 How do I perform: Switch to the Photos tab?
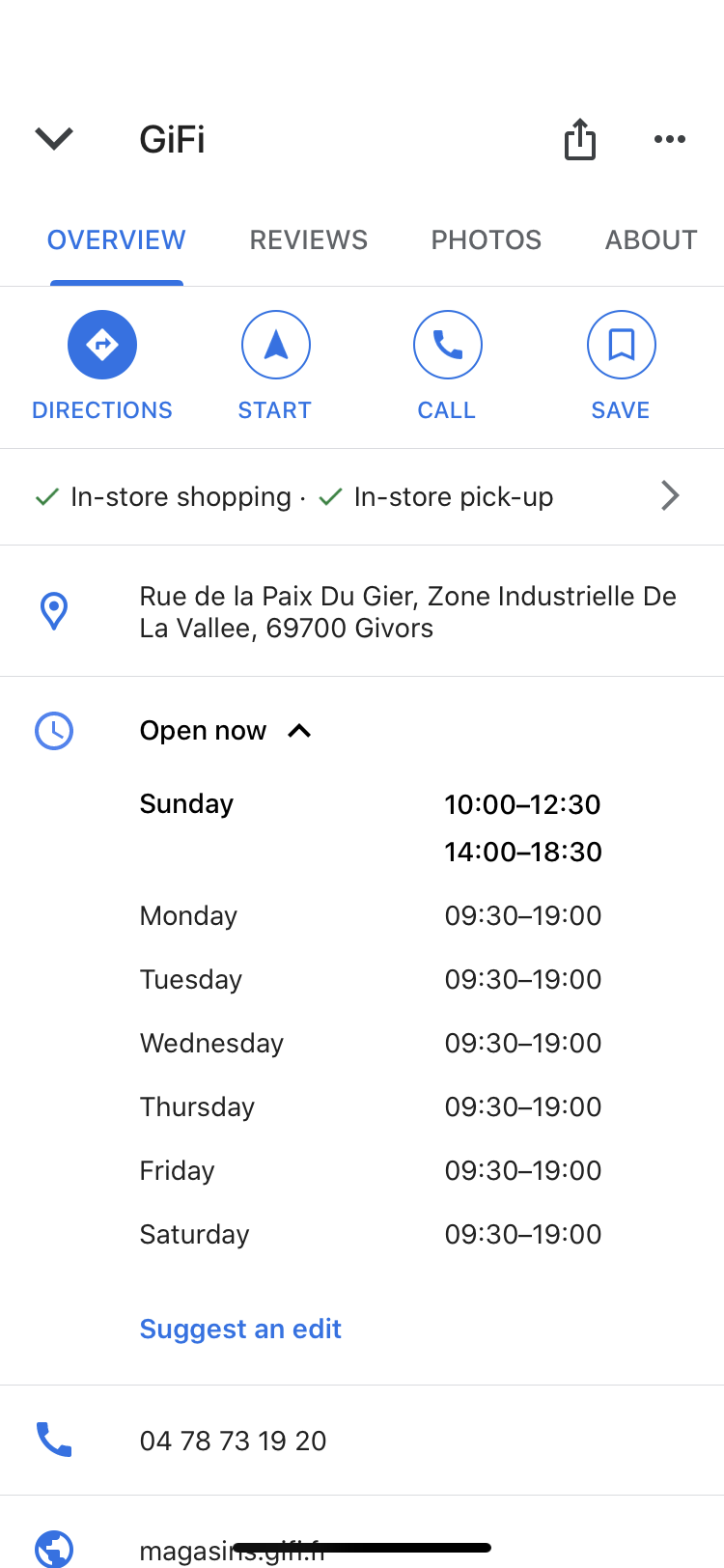pos(487,239)
